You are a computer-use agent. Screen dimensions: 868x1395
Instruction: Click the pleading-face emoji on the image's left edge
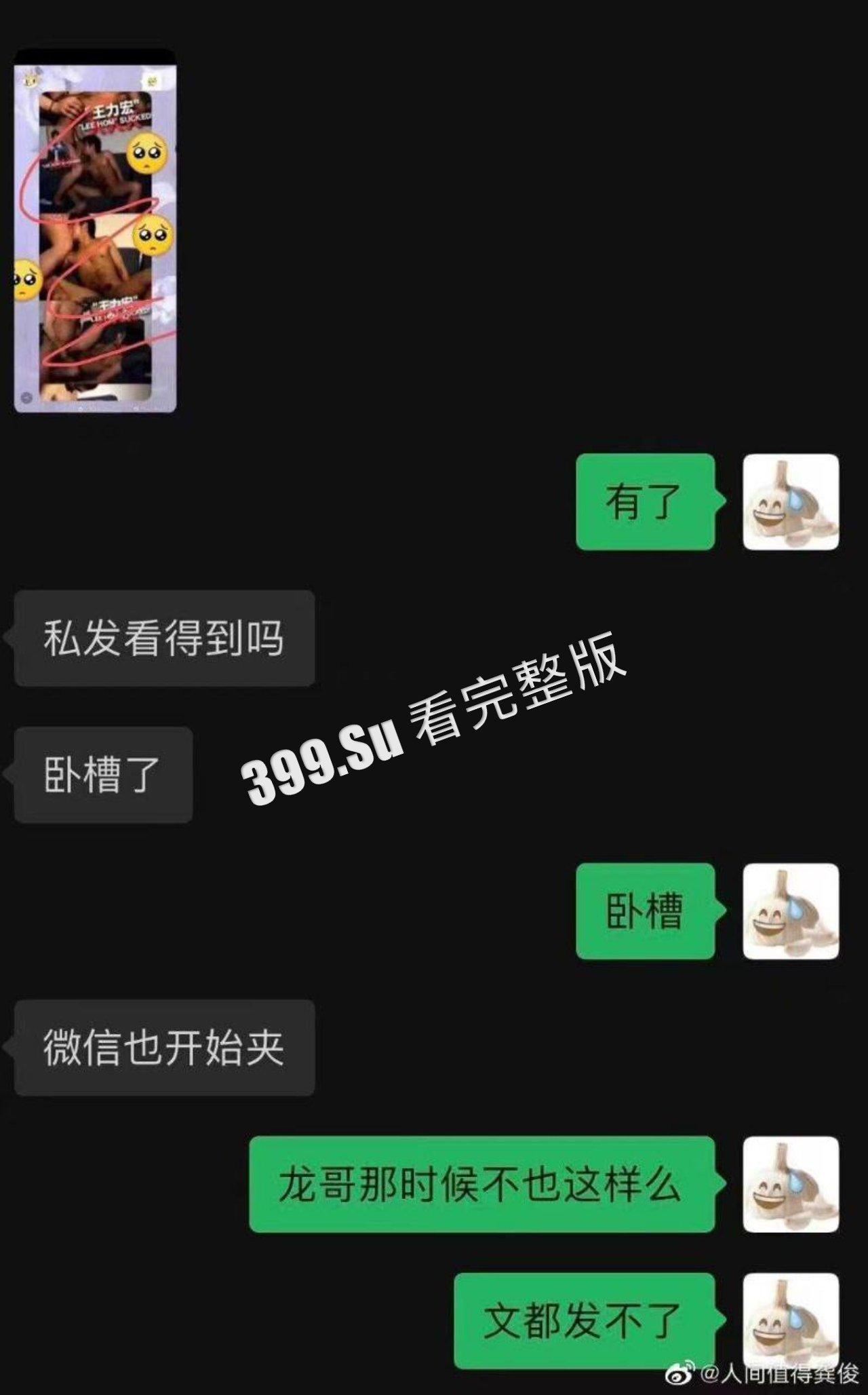pos(26,280)
